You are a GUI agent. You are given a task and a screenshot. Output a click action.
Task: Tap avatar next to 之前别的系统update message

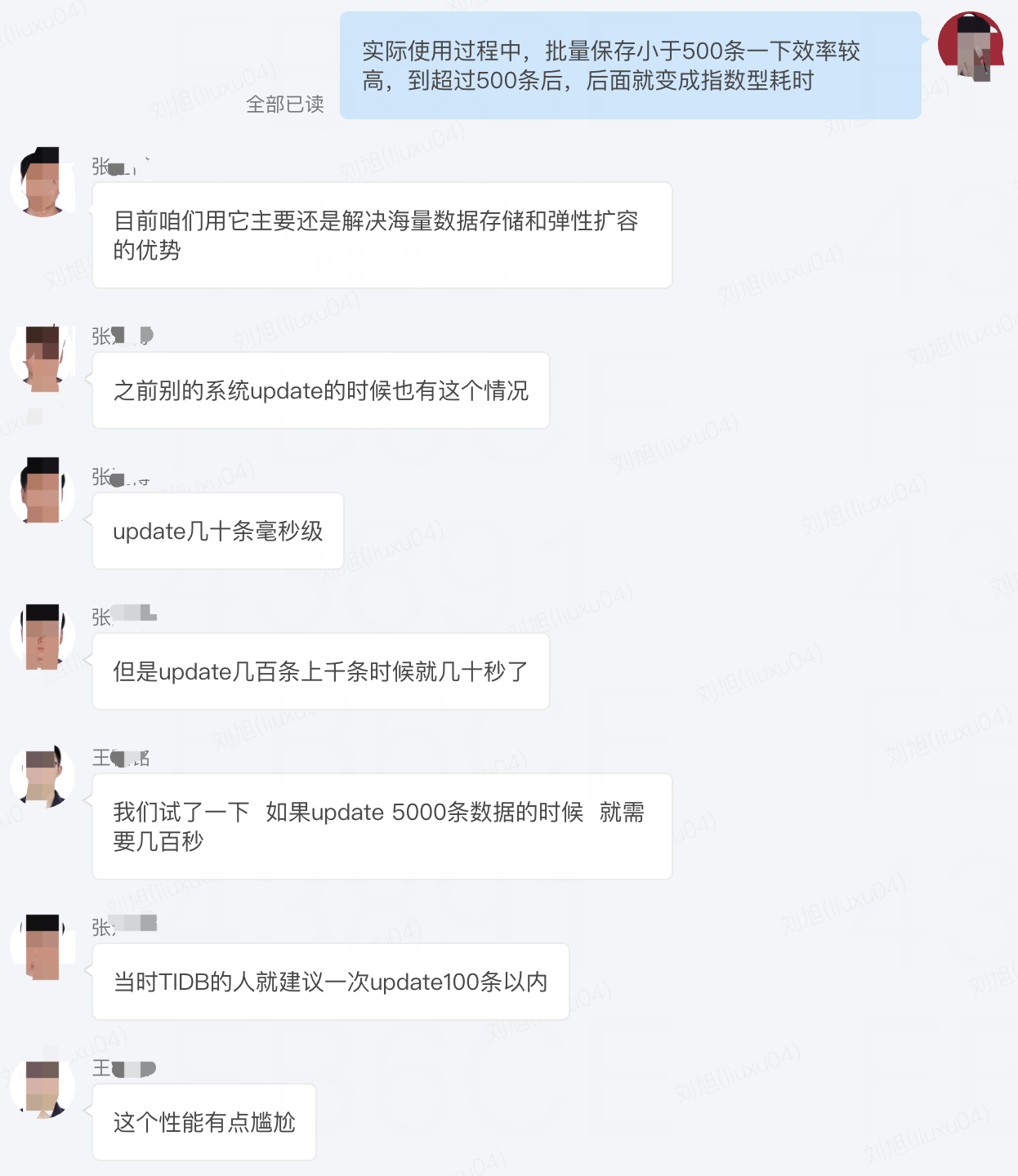tap(42, 359)
